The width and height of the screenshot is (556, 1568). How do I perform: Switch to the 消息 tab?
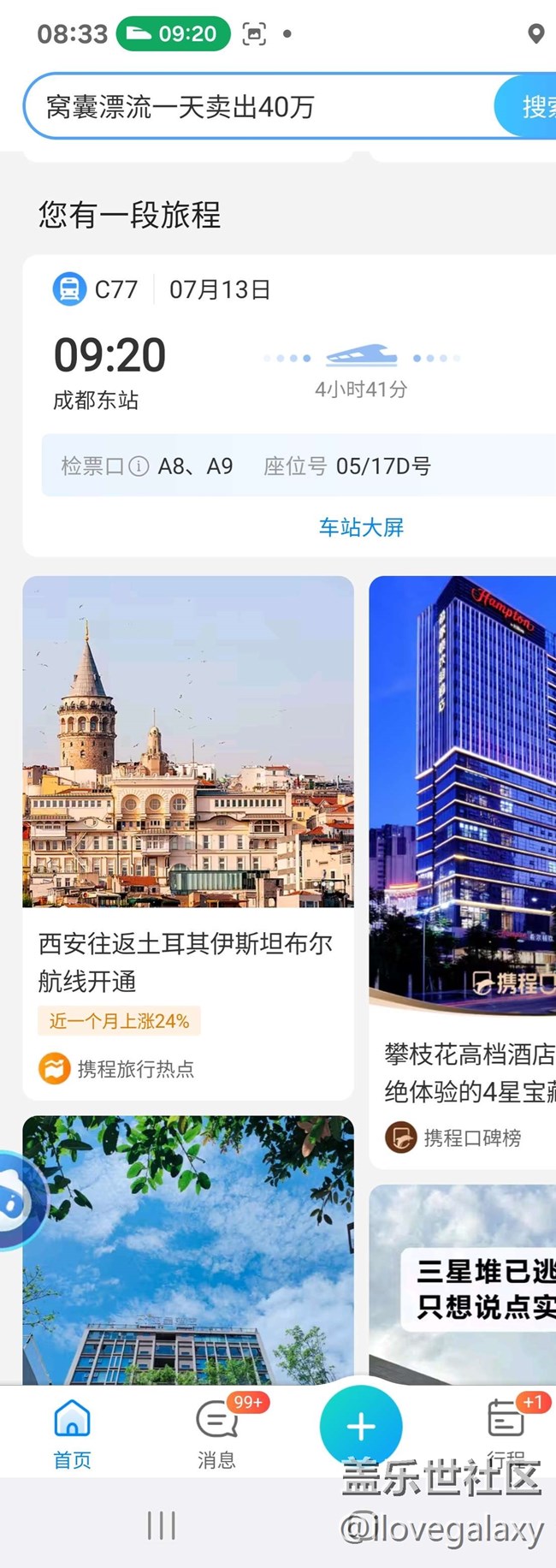[216, 1433]
